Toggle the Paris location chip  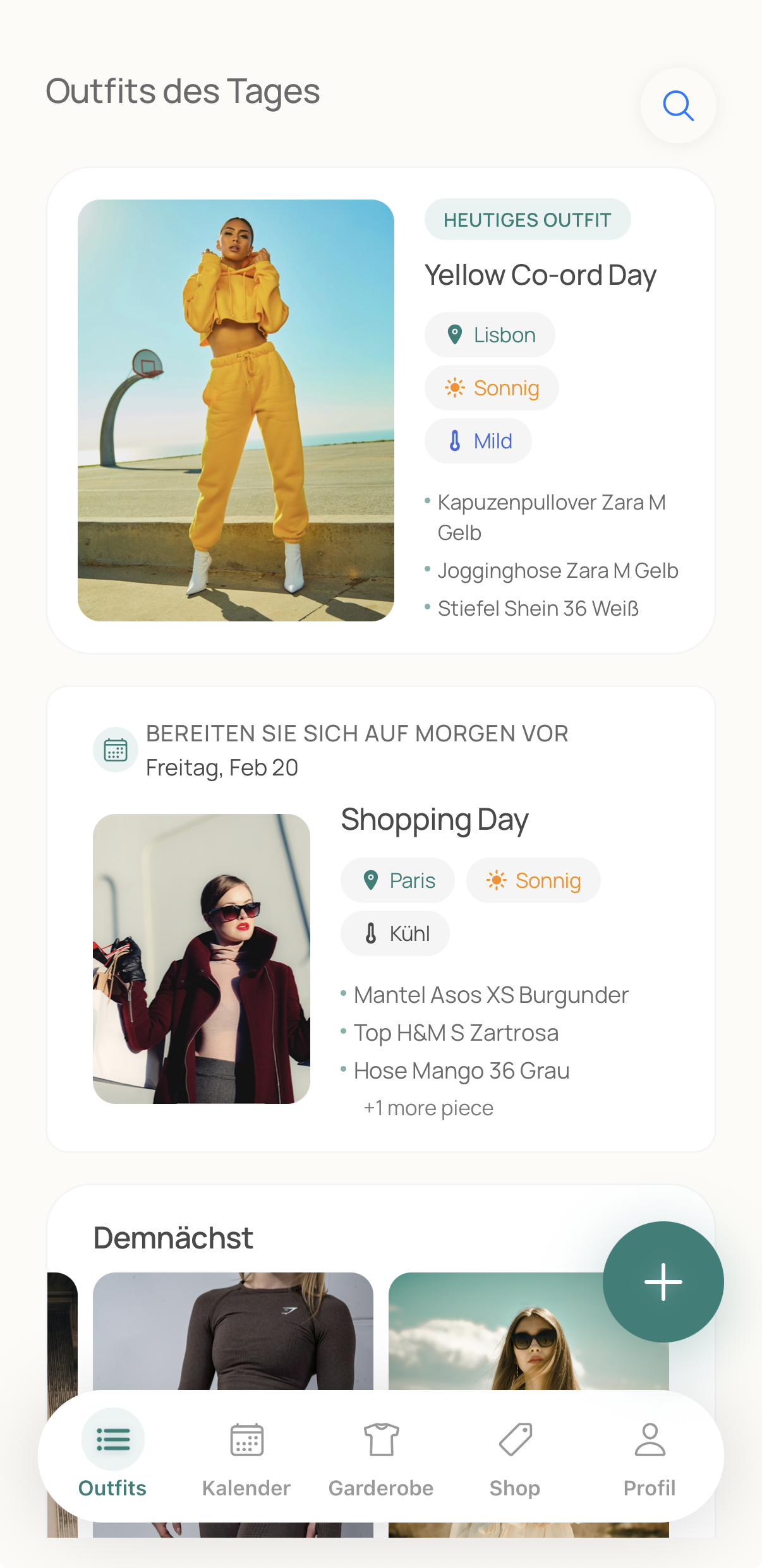click(x=397, y=880)
